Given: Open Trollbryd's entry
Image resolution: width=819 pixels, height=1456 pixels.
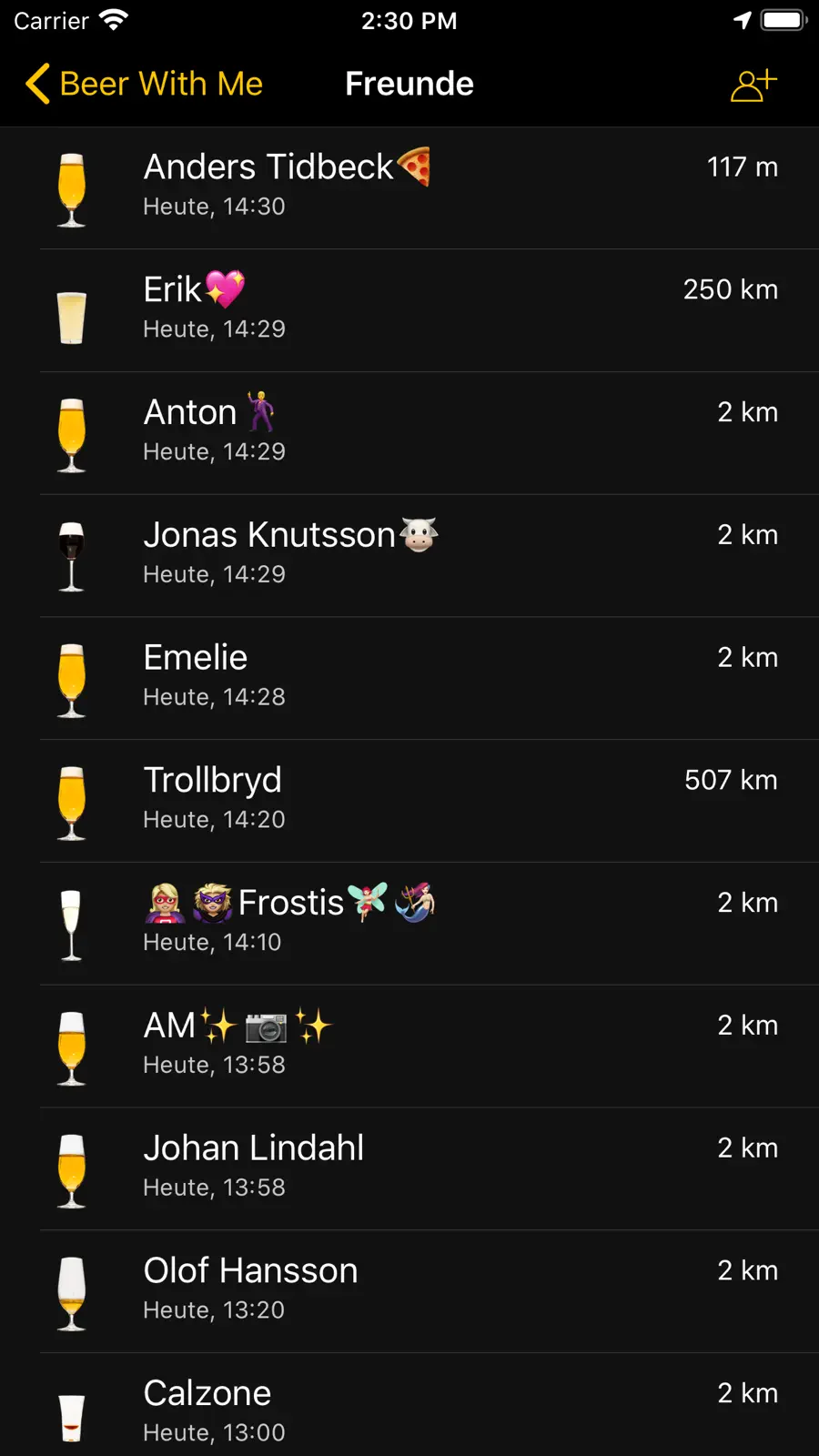Looking at the screenshot, I should tap(409, 802).
